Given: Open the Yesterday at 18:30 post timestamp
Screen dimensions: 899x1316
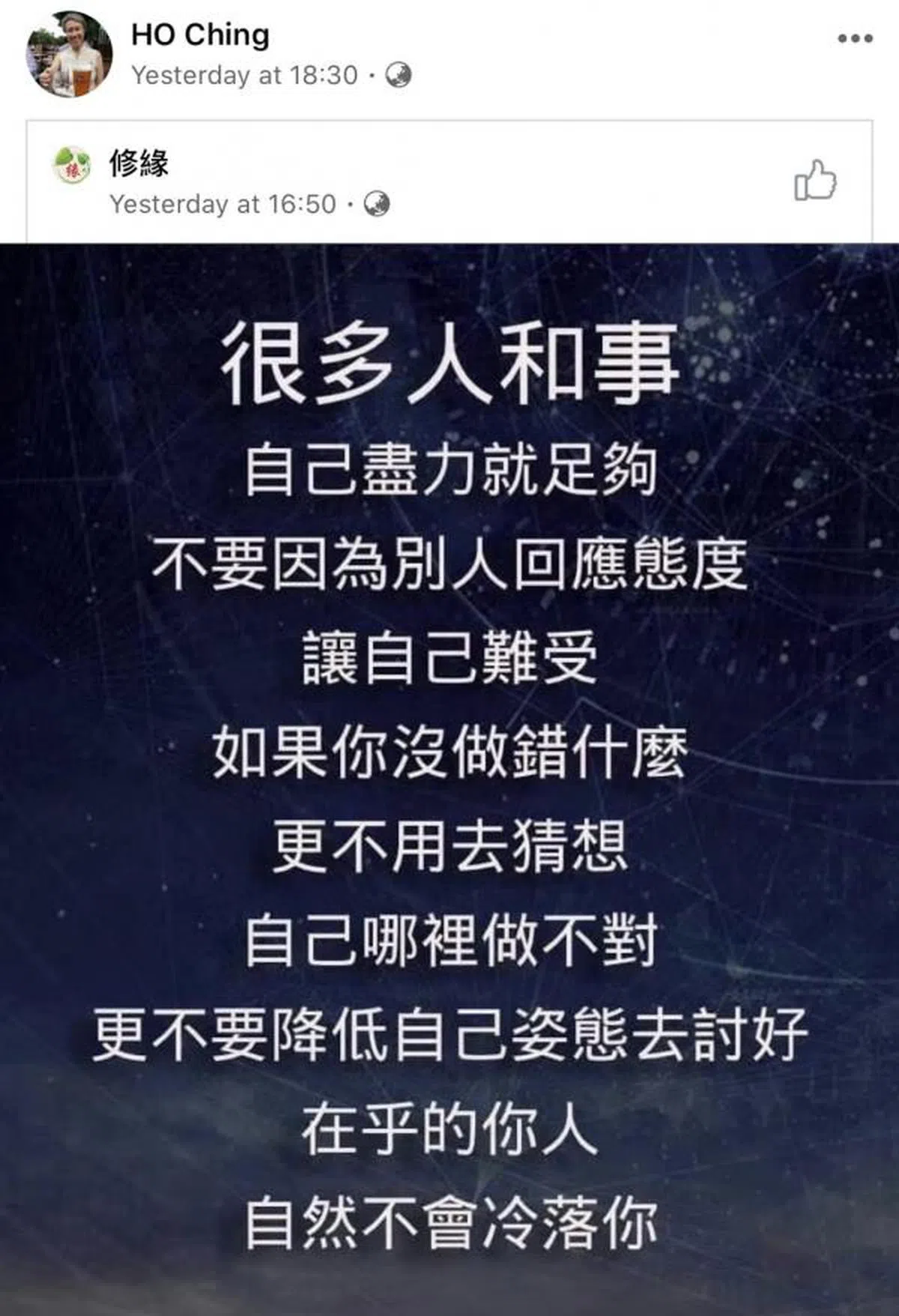Looking at the screenshot, I should 244,75.
